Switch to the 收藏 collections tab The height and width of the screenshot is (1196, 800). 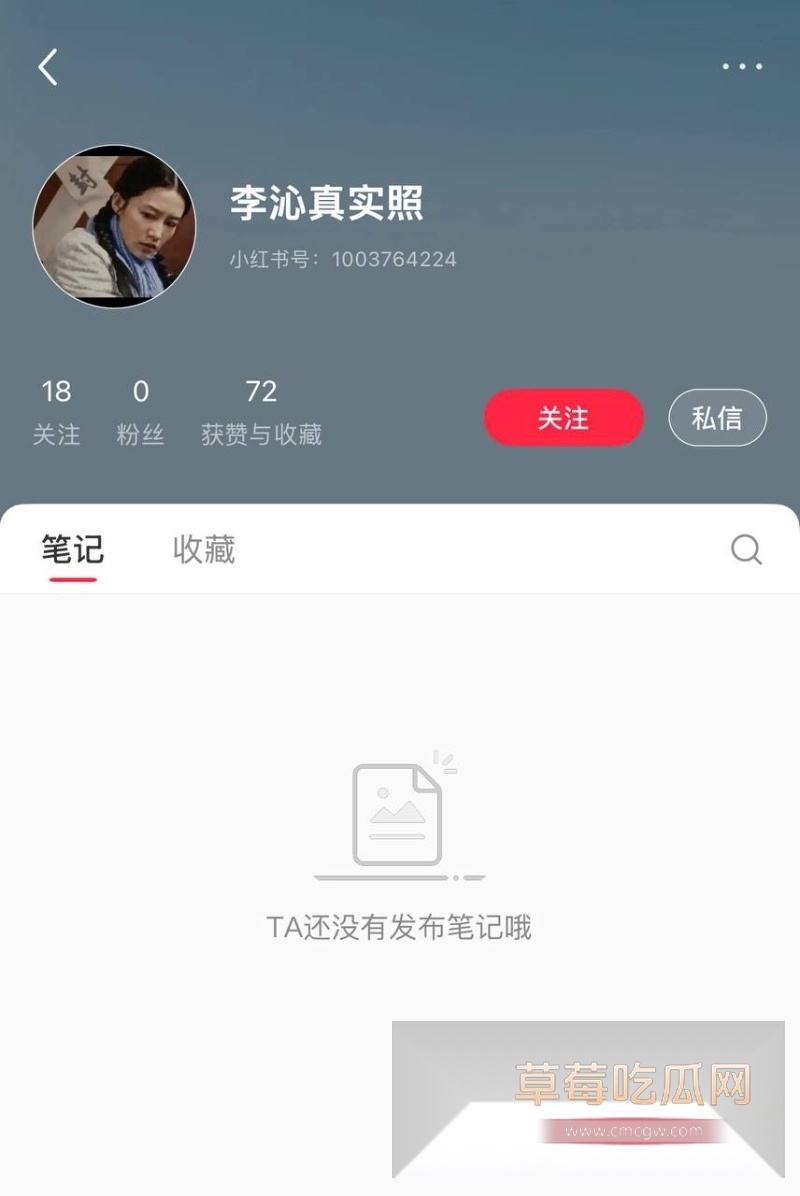point(203,549)
